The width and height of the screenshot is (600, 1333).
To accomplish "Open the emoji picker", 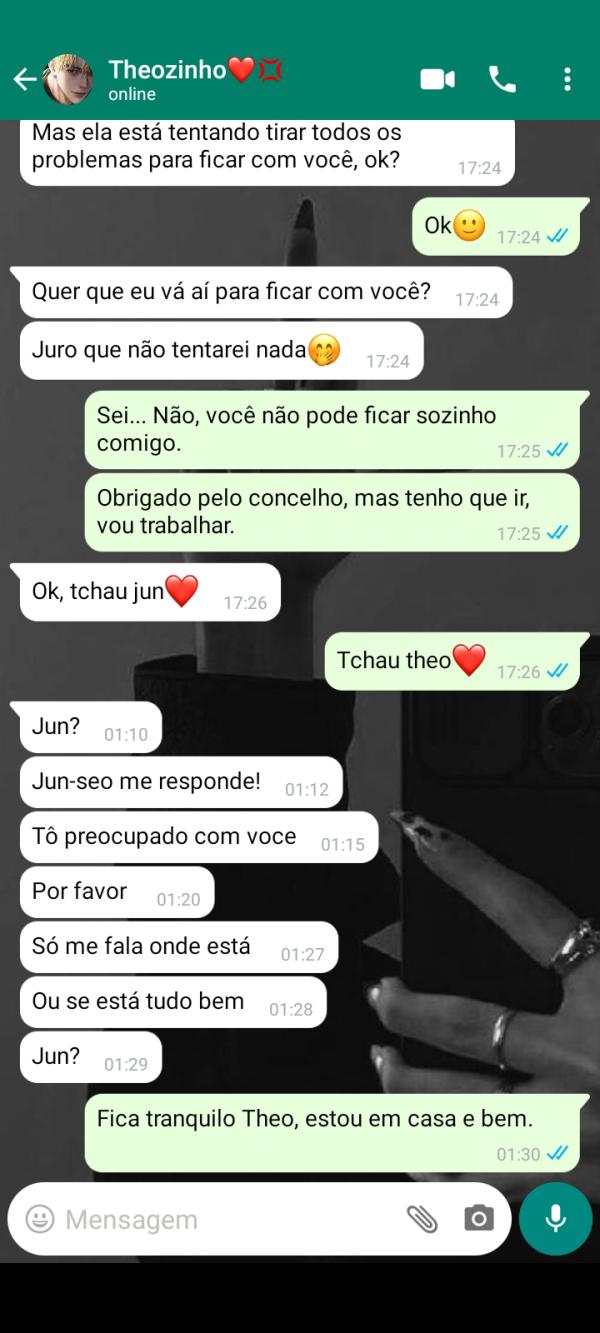I will [40, 1219].
